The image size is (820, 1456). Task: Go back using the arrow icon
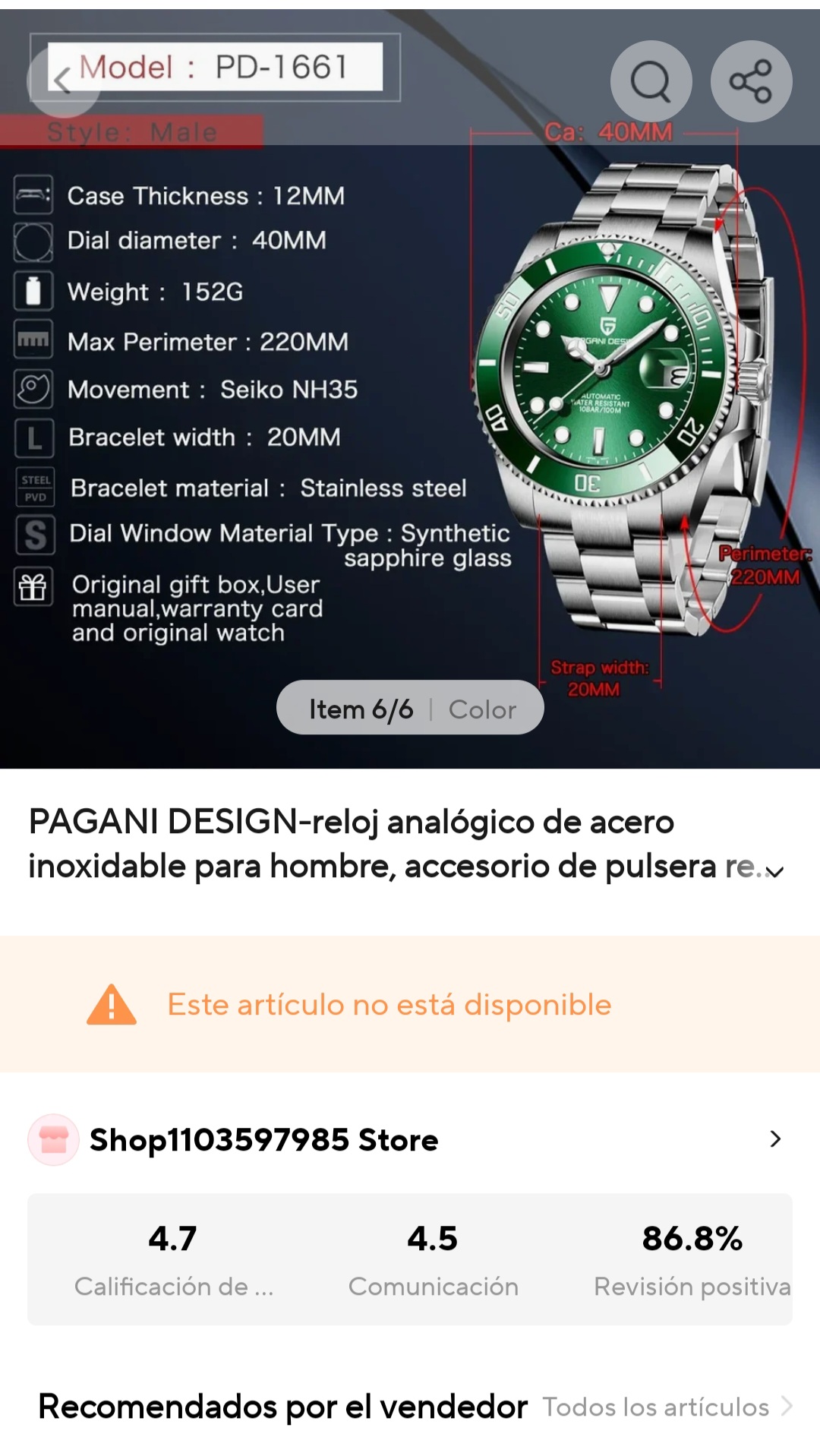point(62,81)
